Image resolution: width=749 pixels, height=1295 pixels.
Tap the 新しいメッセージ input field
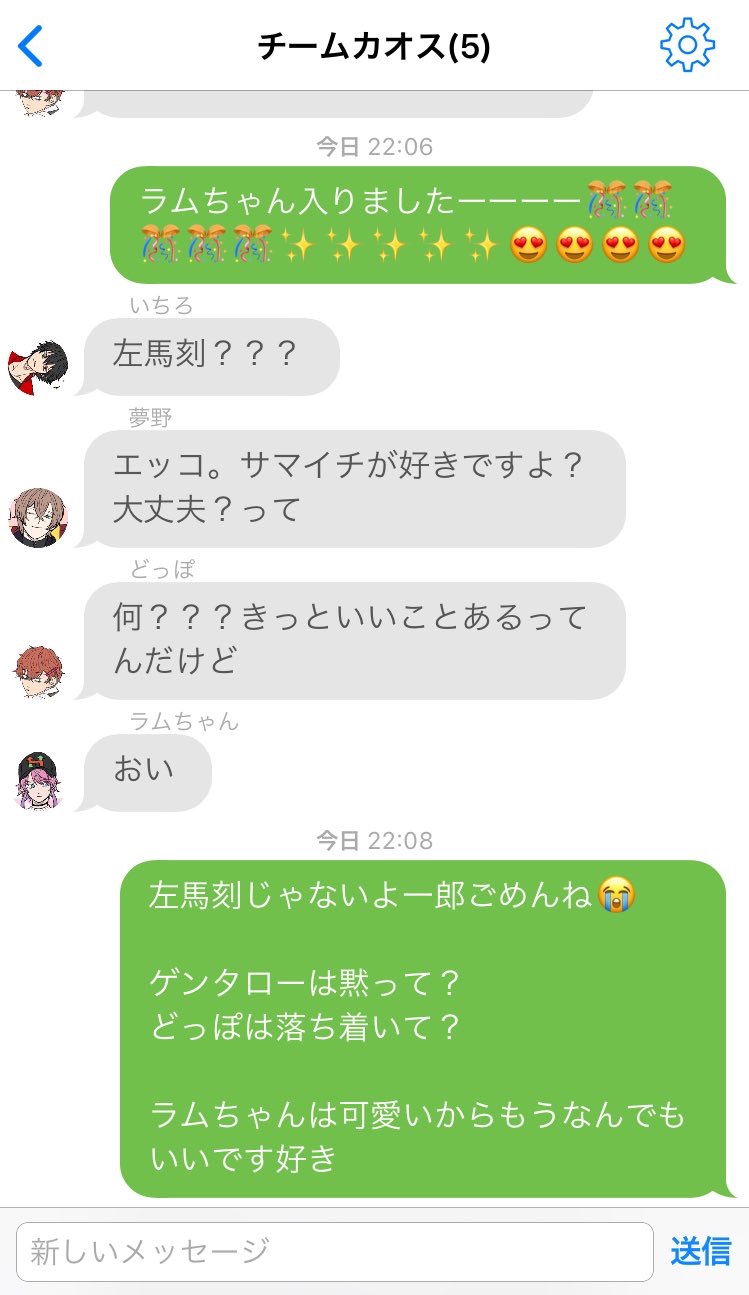pos(335,1251)
